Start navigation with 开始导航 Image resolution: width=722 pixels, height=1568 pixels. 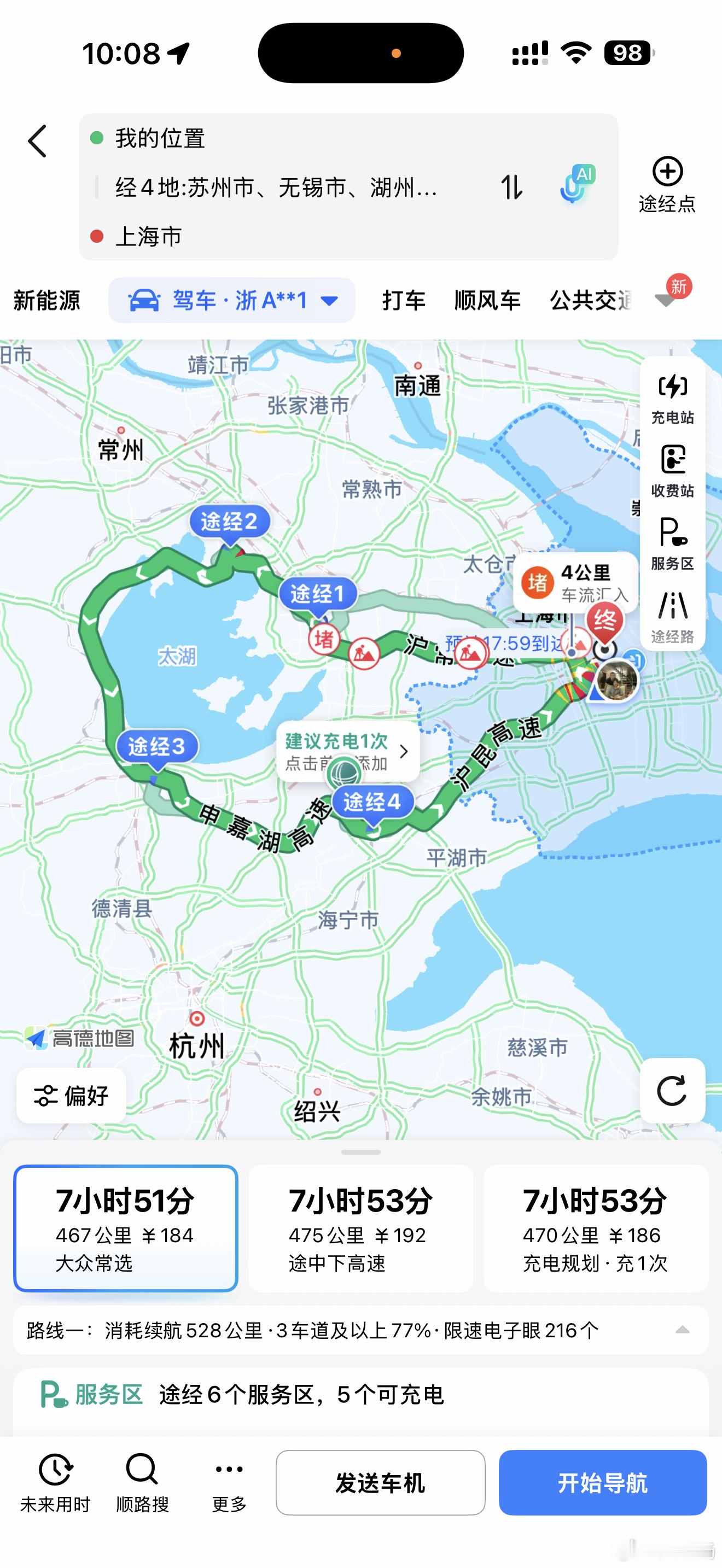(603, 1482)
